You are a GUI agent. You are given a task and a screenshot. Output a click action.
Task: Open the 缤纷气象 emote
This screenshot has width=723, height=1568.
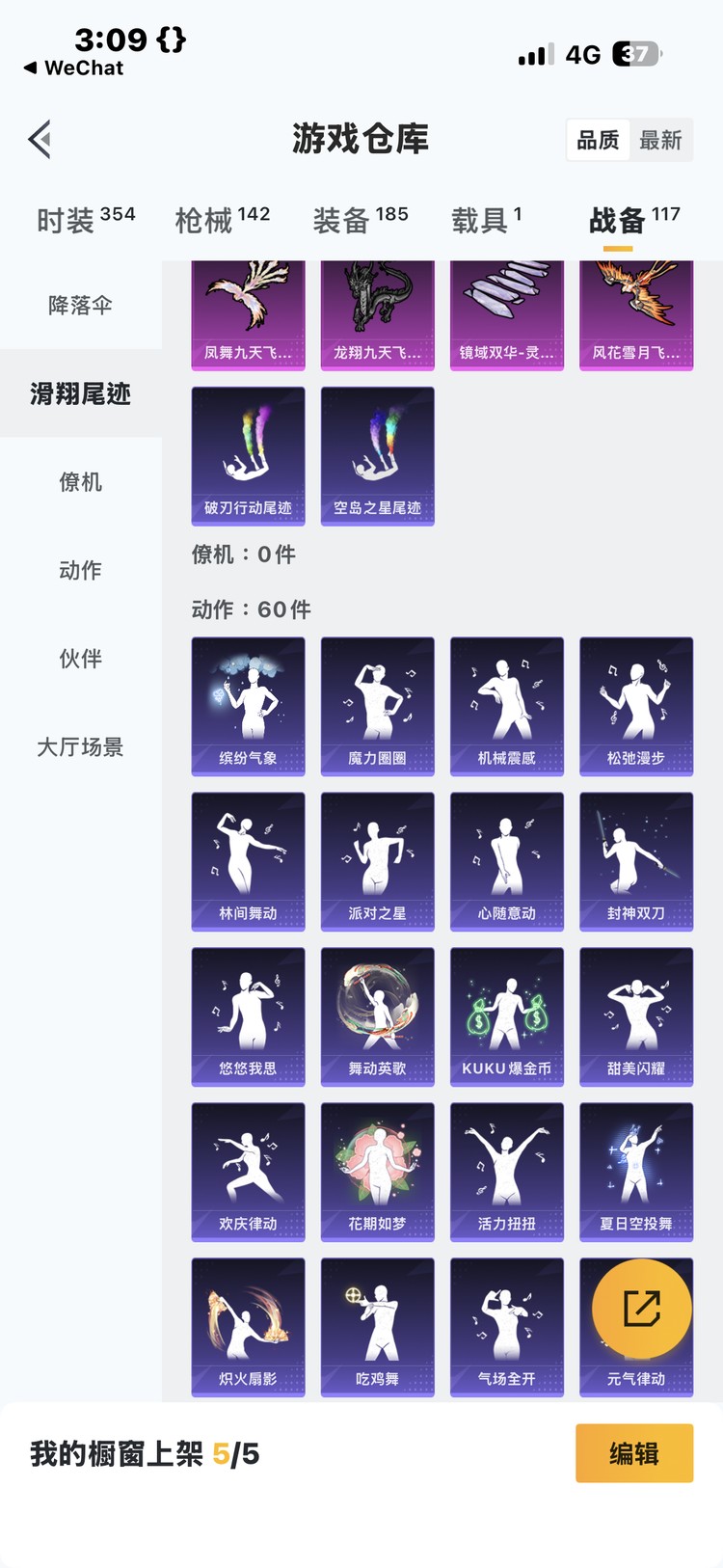point(248,706)
